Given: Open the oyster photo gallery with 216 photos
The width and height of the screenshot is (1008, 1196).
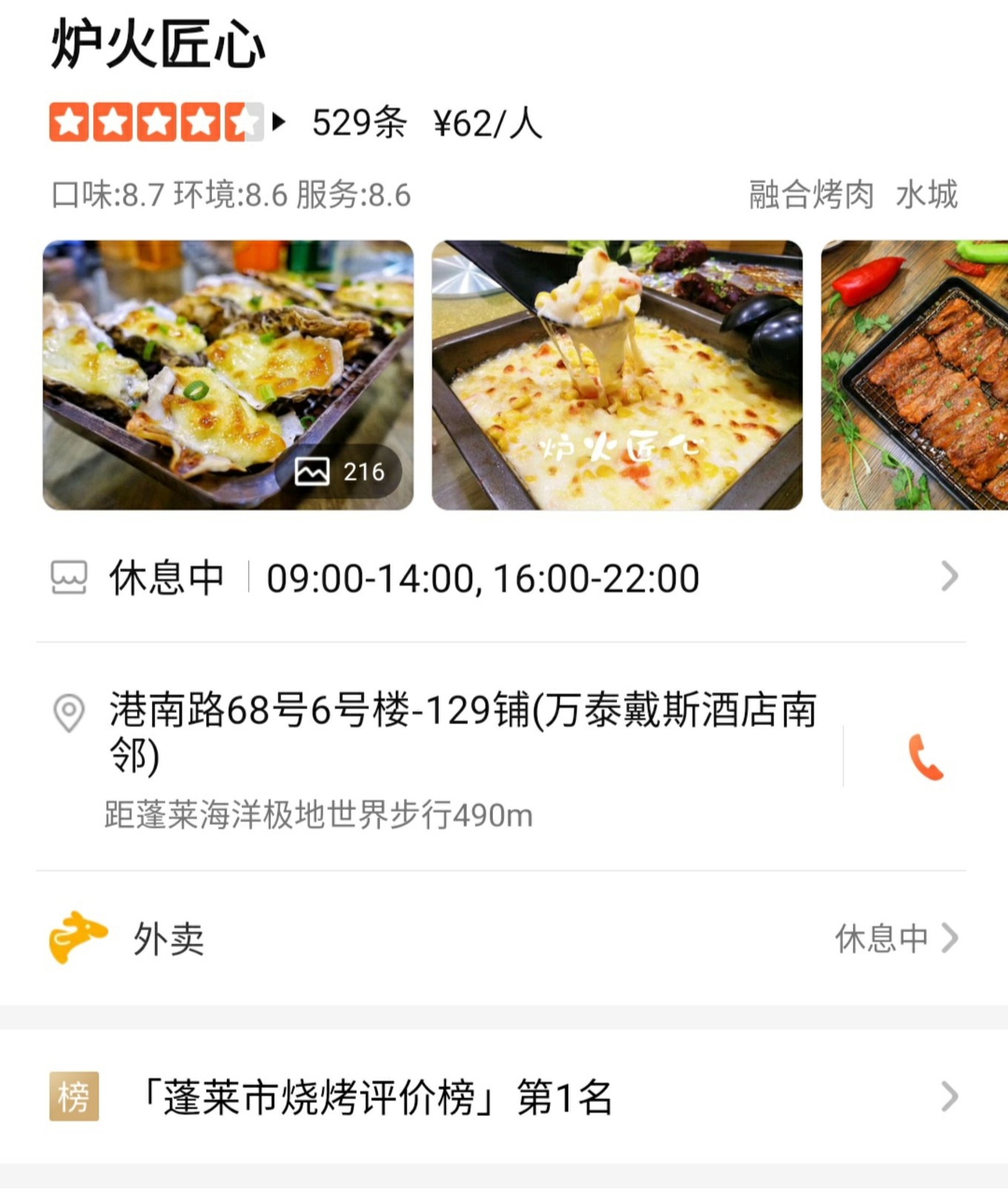Looking at the screenshot, I should (228, 375).
